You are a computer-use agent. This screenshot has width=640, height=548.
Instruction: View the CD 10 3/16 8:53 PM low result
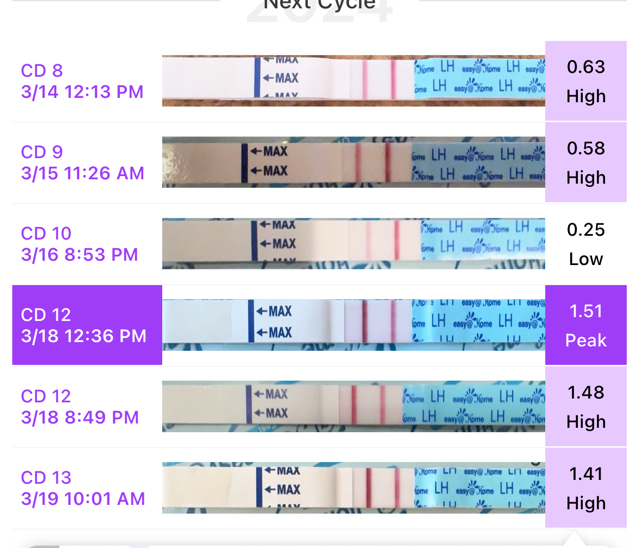click(585, 244)
